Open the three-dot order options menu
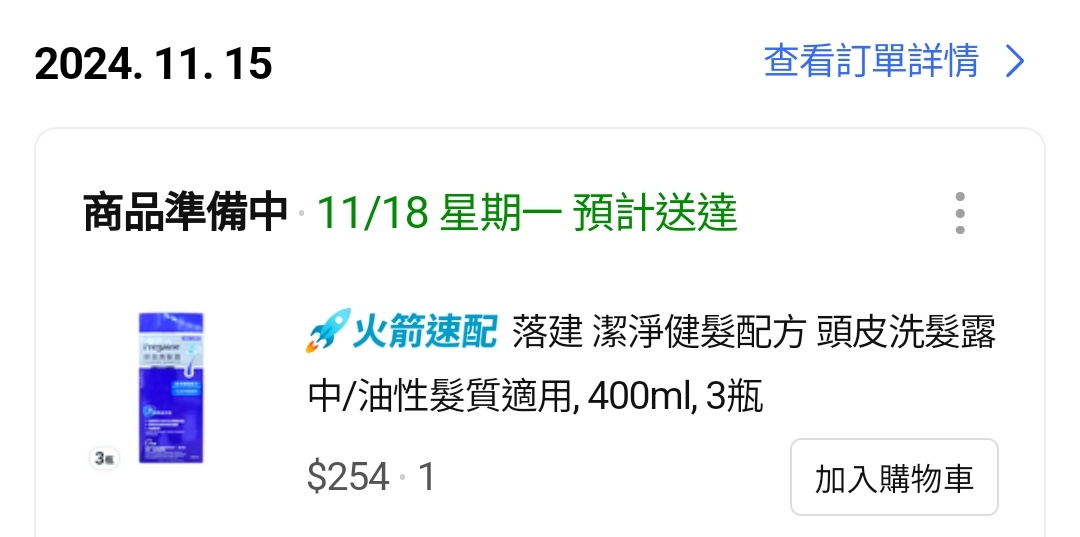1080x537 pixels. 959,213
